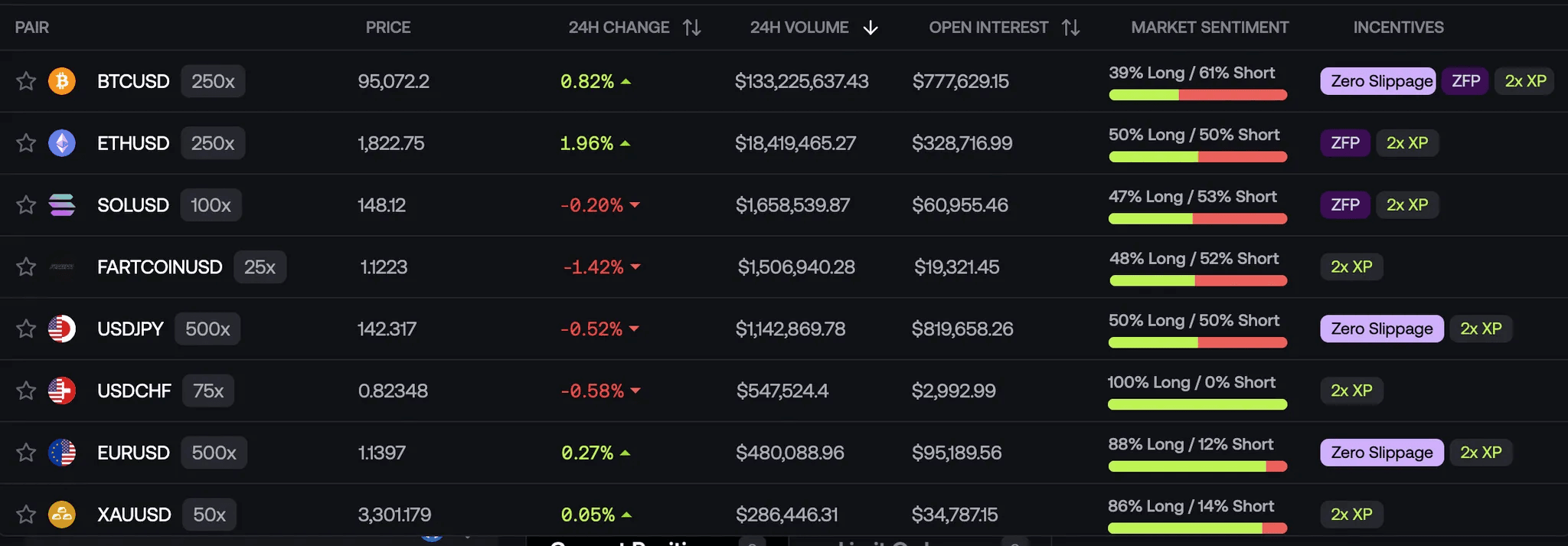Mark FARTCOINUSD as a favorite
This screenshot has height=546, width=1568.
(x=26, y=267)
